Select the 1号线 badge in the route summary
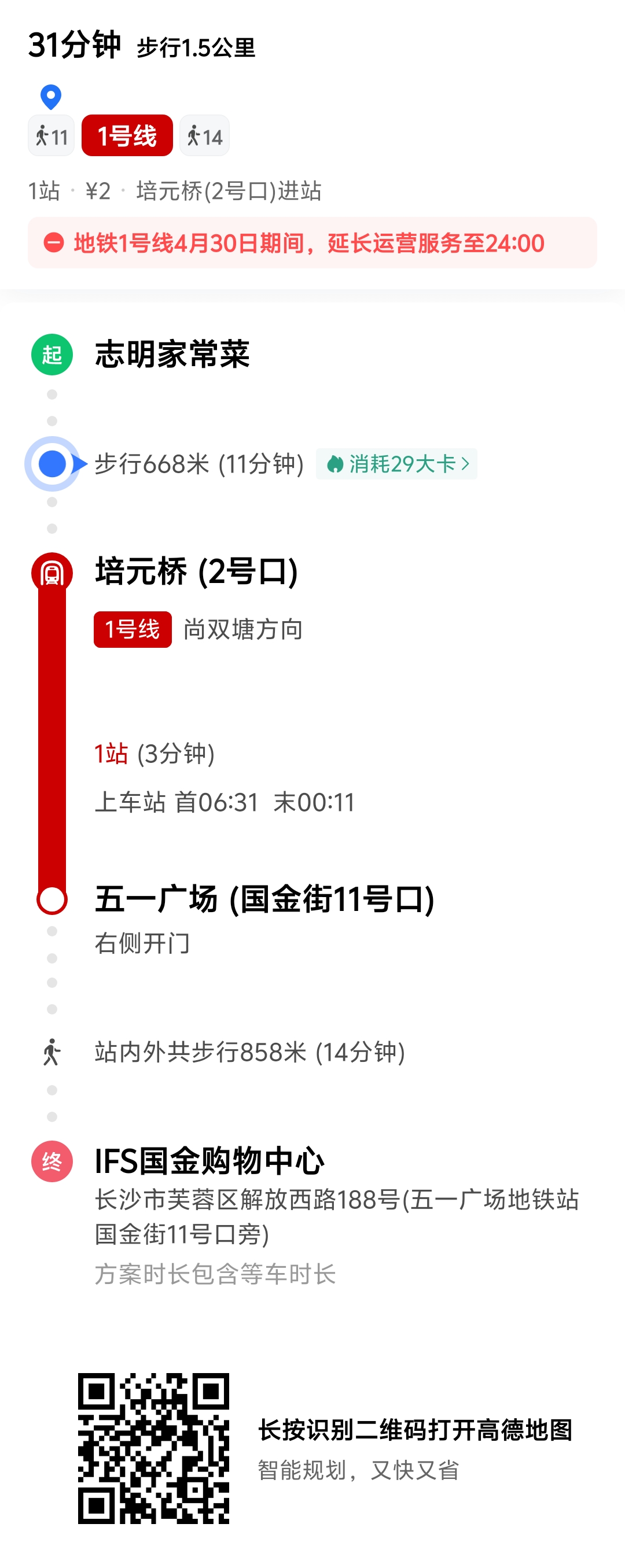This screenshot has width=625, height=1568. [x=126, y=136]
